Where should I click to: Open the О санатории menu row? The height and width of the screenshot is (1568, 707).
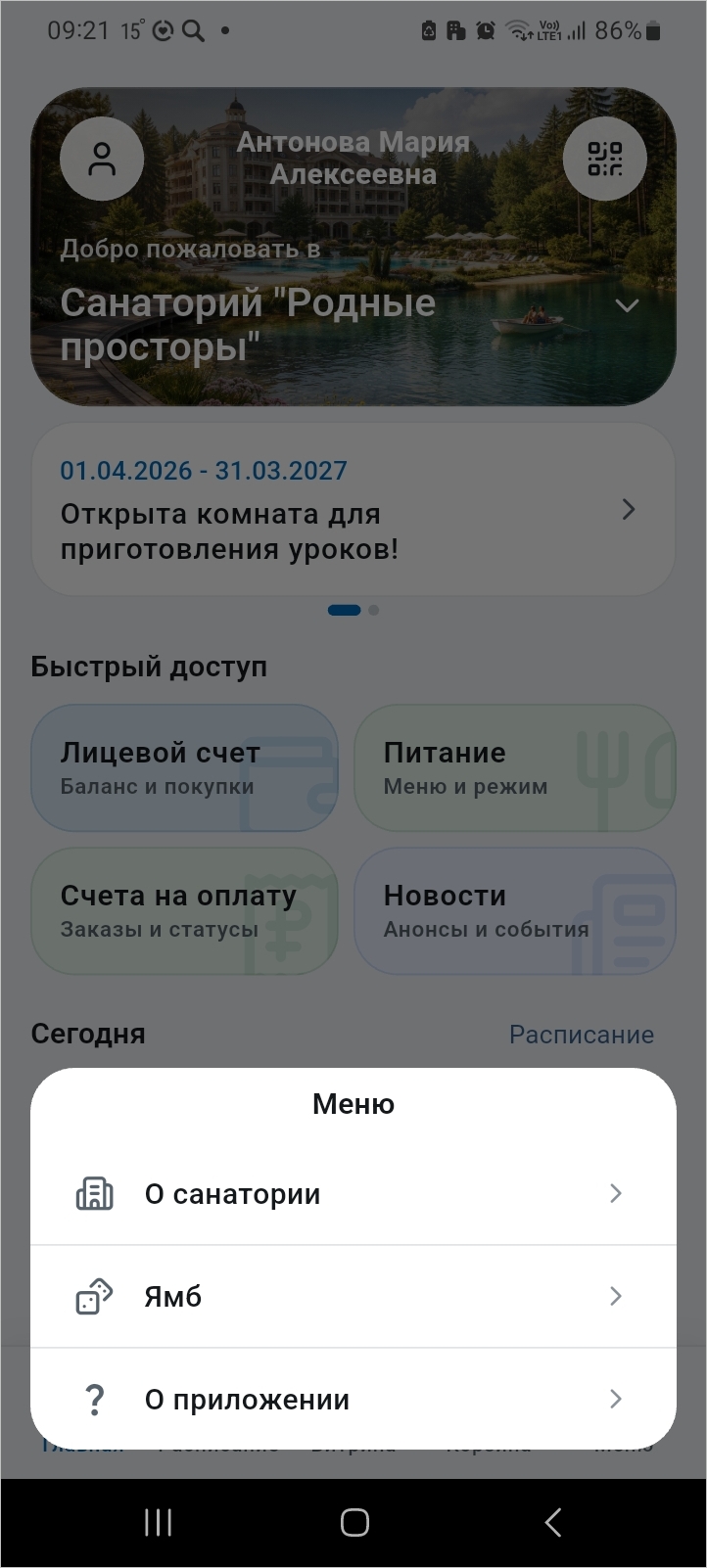(x=353, y=1193)
